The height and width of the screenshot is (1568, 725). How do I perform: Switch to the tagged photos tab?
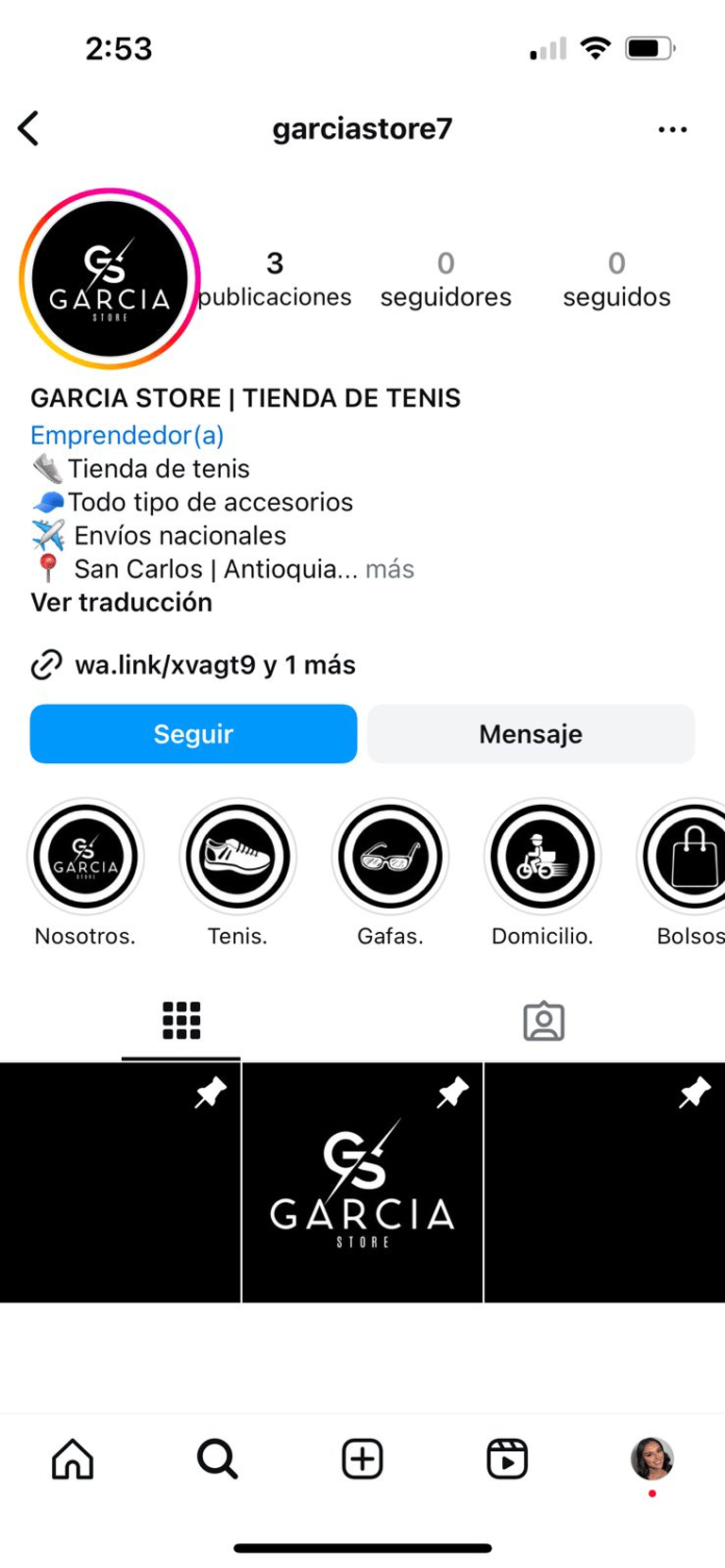tap(544, 1022)
